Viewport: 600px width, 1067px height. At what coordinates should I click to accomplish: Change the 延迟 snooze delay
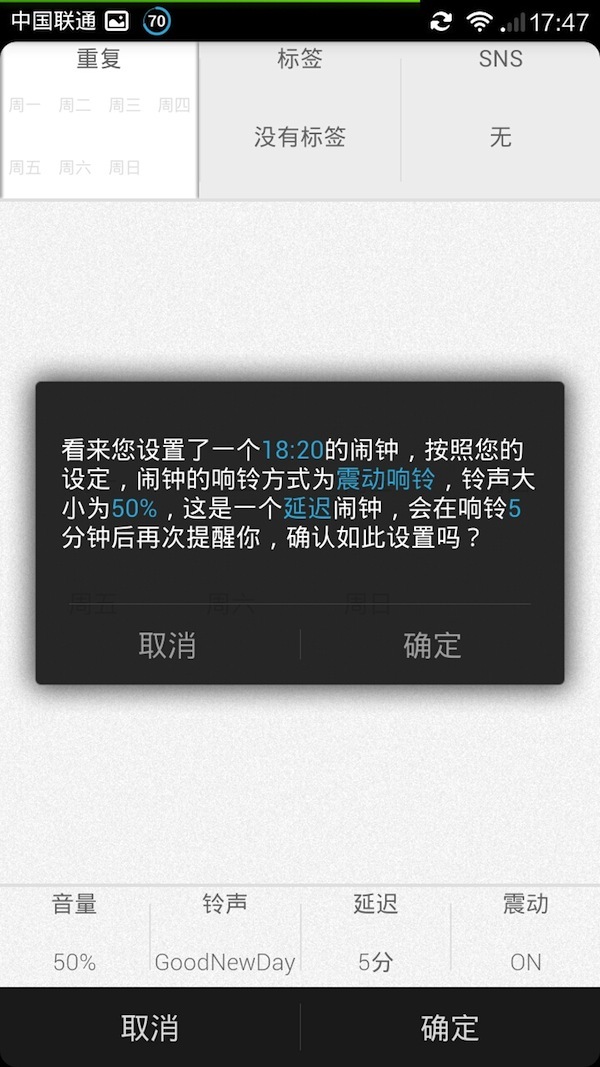point(375,935)
